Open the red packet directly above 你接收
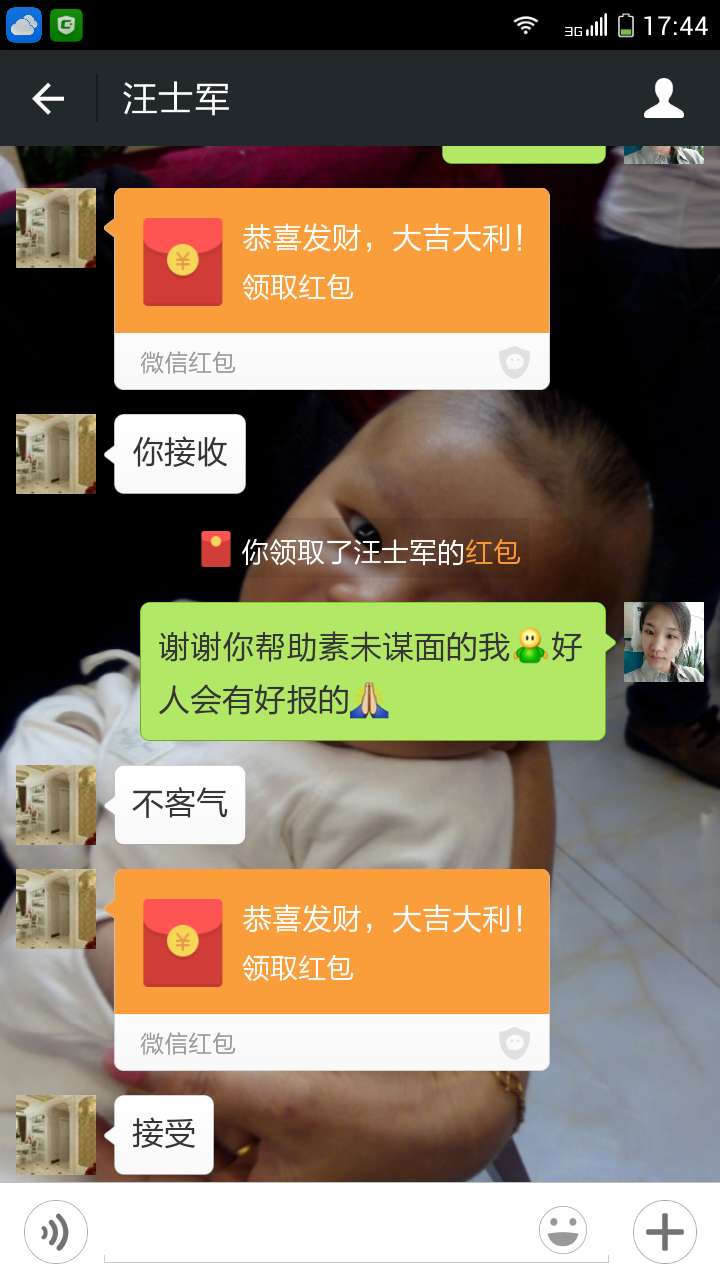The width and height of the screenshot is (720, 1280). point(331,288)
